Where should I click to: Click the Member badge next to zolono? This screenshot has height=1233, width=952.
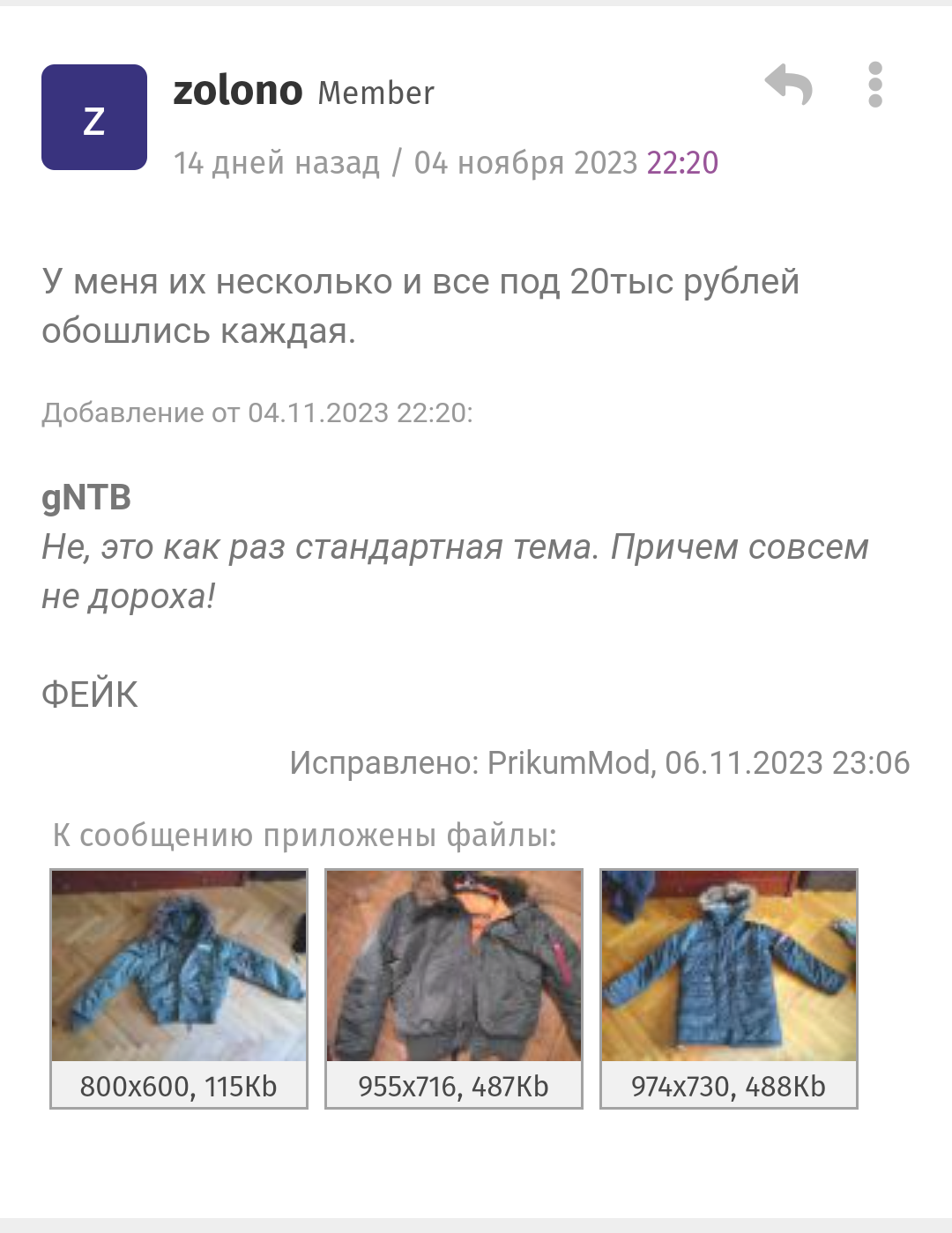point(376,93)
